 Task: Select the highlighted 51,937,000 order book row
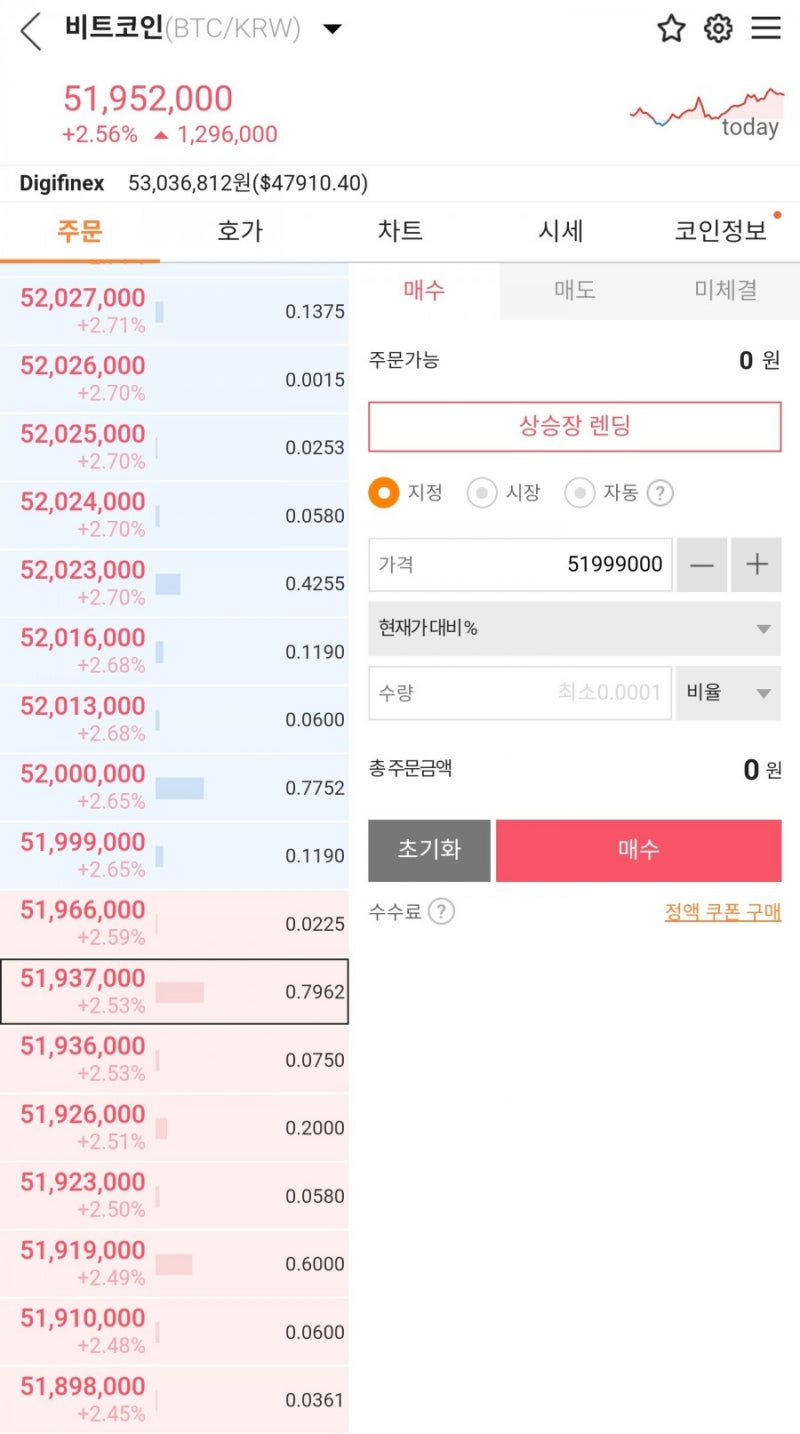point(175,991)
